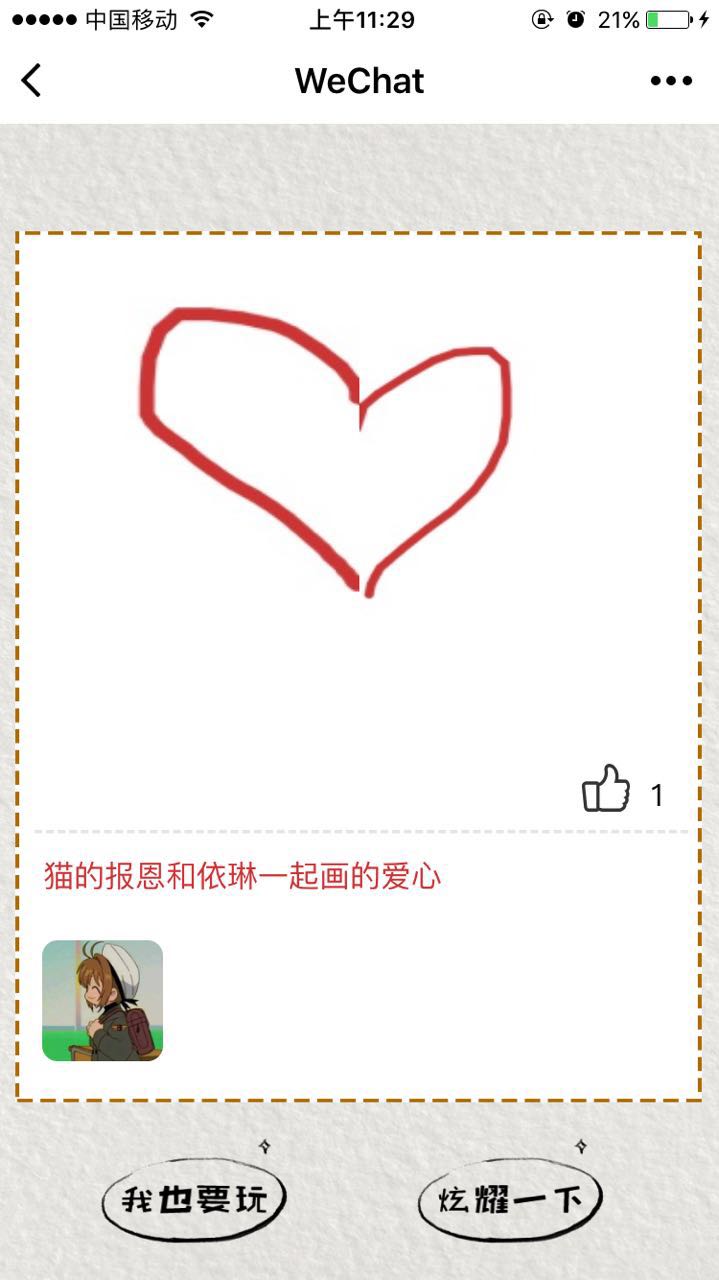719x1280 pixels.
Task: Go back using the top-left arrow
Action: [32, 80]
